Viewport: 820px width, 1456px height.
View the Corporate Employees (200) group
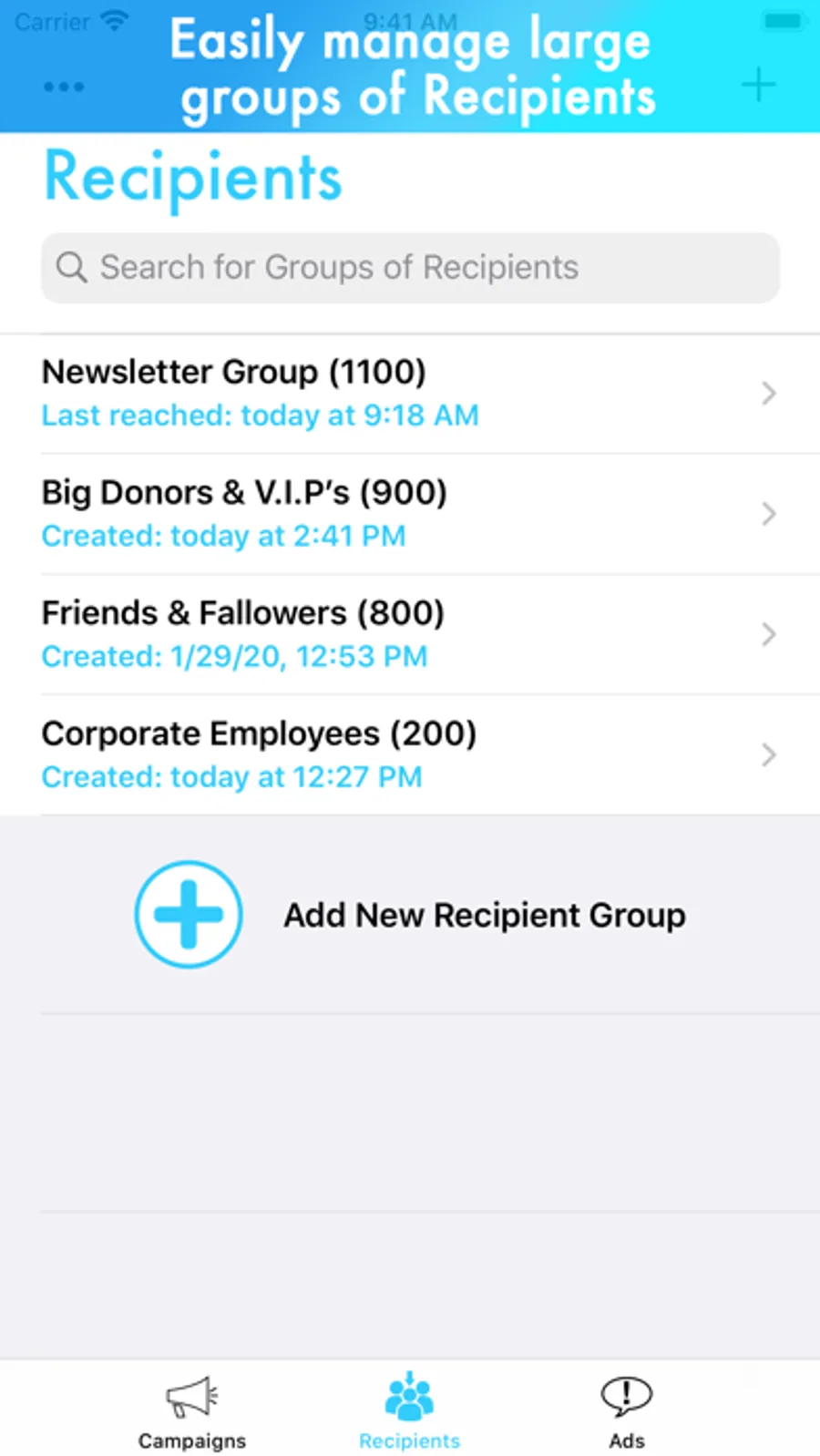click(x=410, y=754)
